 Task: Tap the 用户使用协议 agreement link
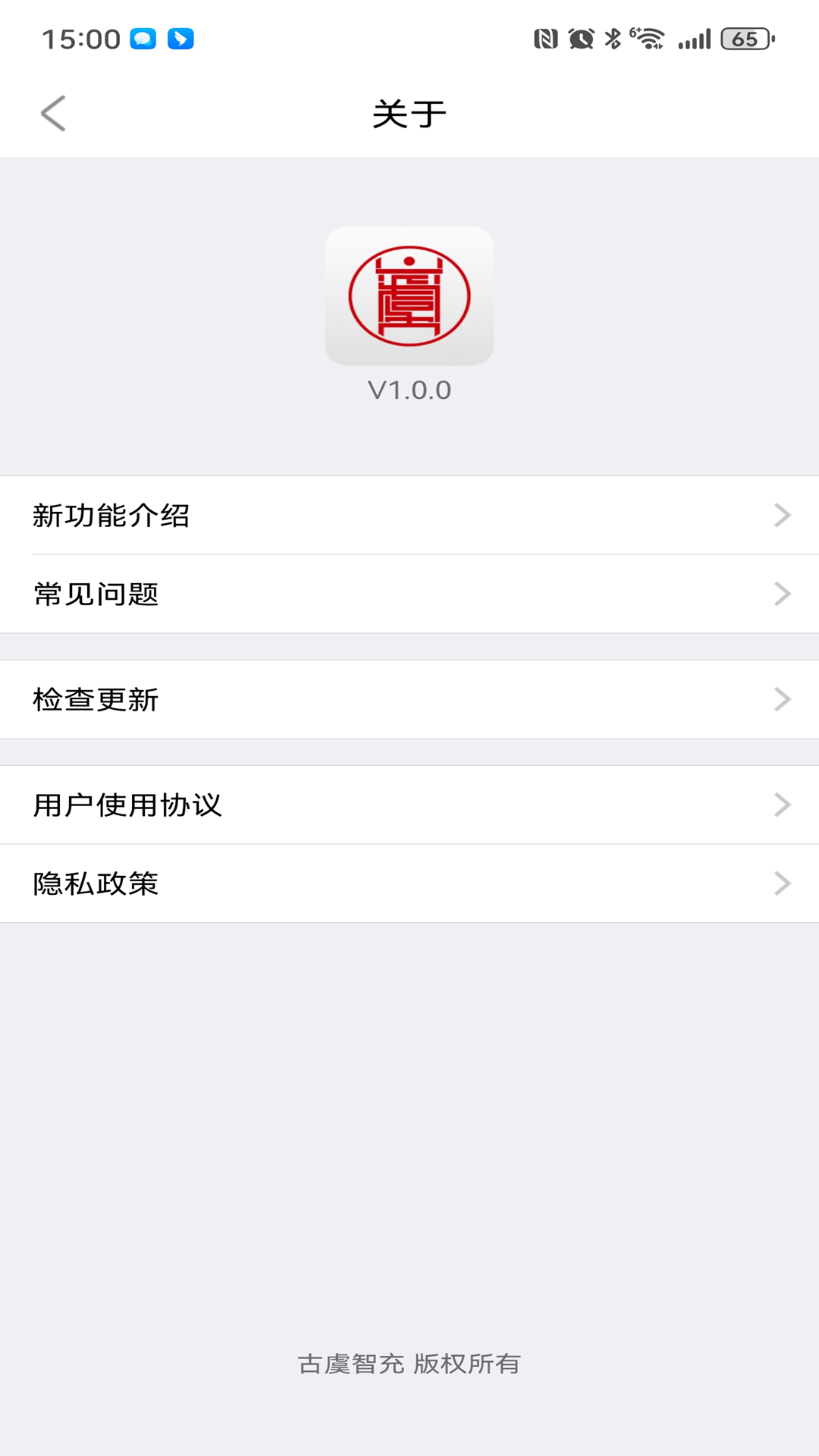[127, 805]
